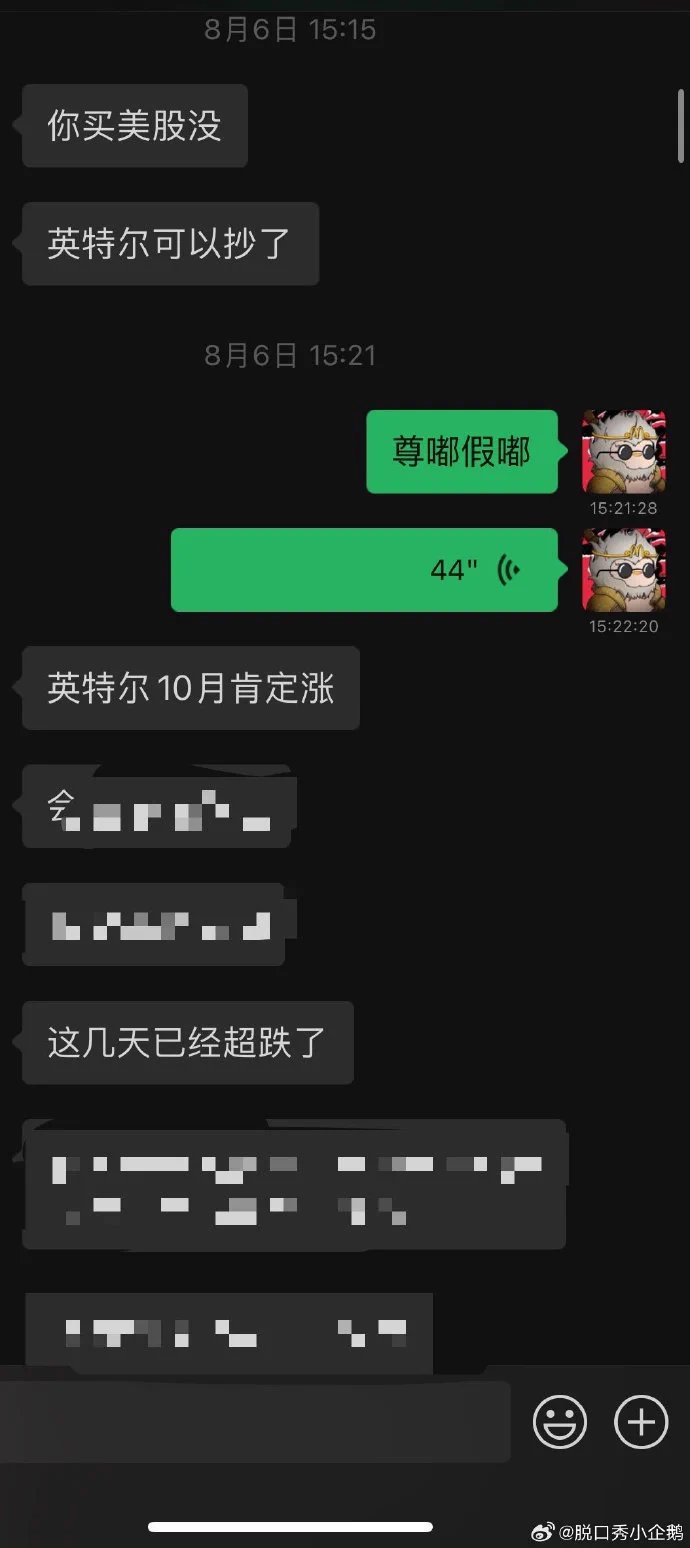Open avatar profile beside 尊嘟假嘟 message
The height and width of the screenshot is (1548, 690).
point(624,451)
